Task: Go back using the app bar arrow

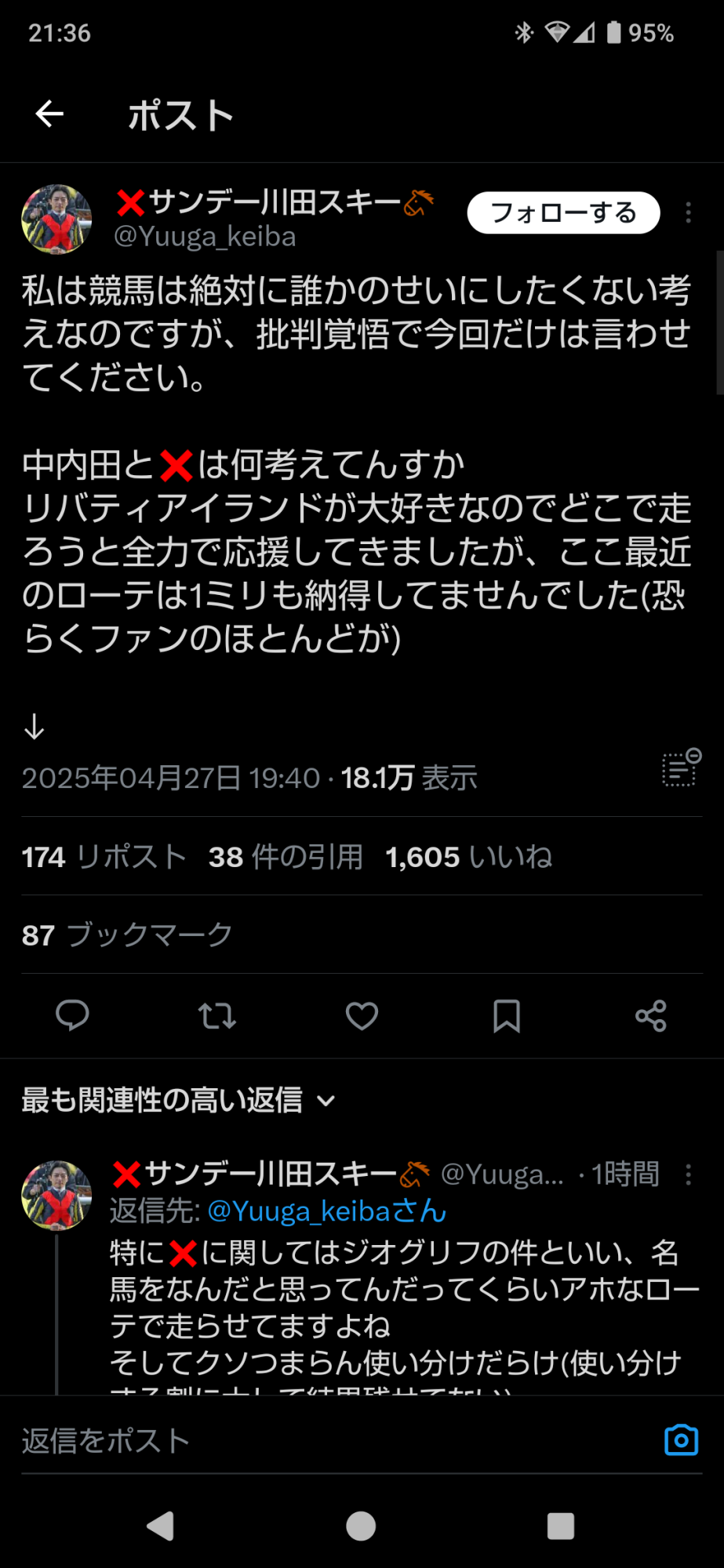Action: [49, 114]
